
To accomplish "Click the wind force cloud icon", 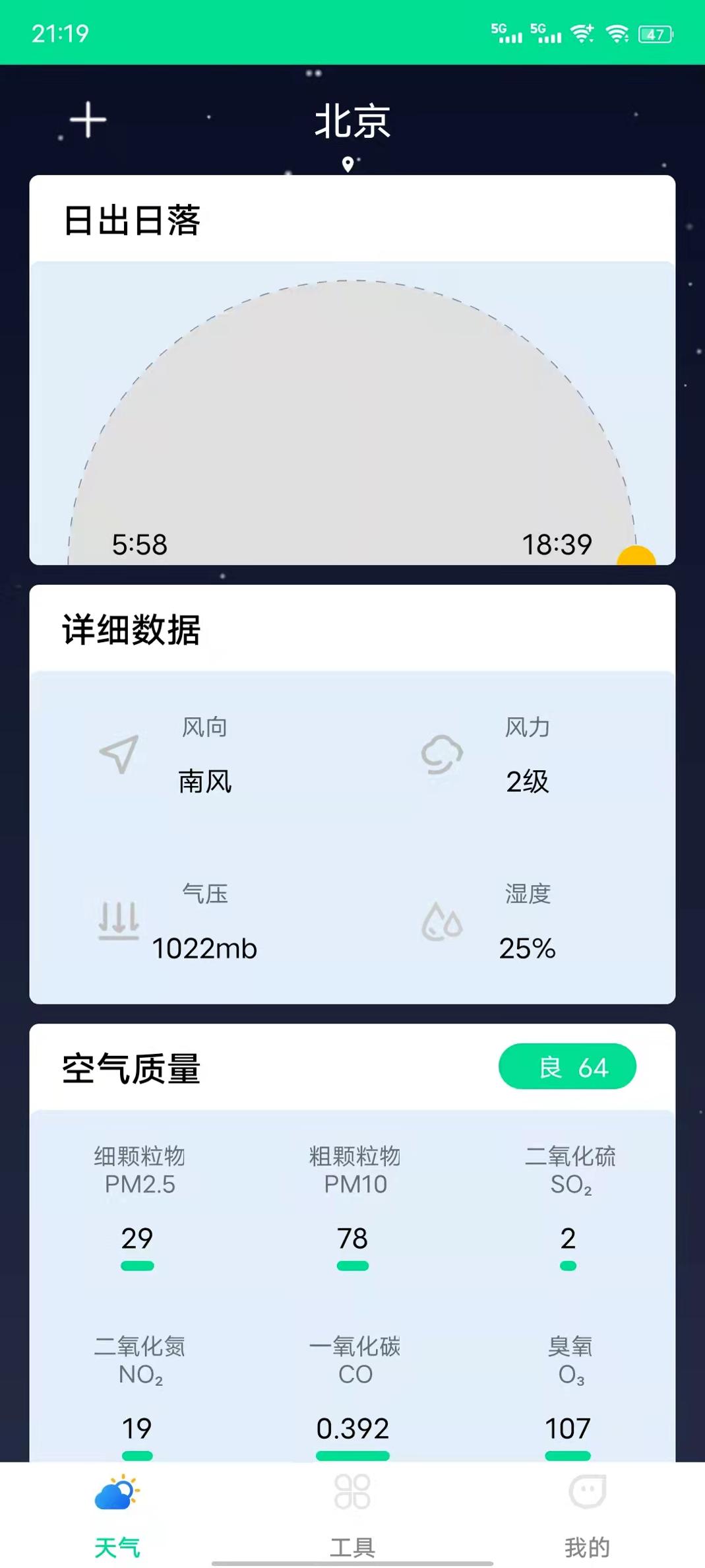I will click(441, 752).
